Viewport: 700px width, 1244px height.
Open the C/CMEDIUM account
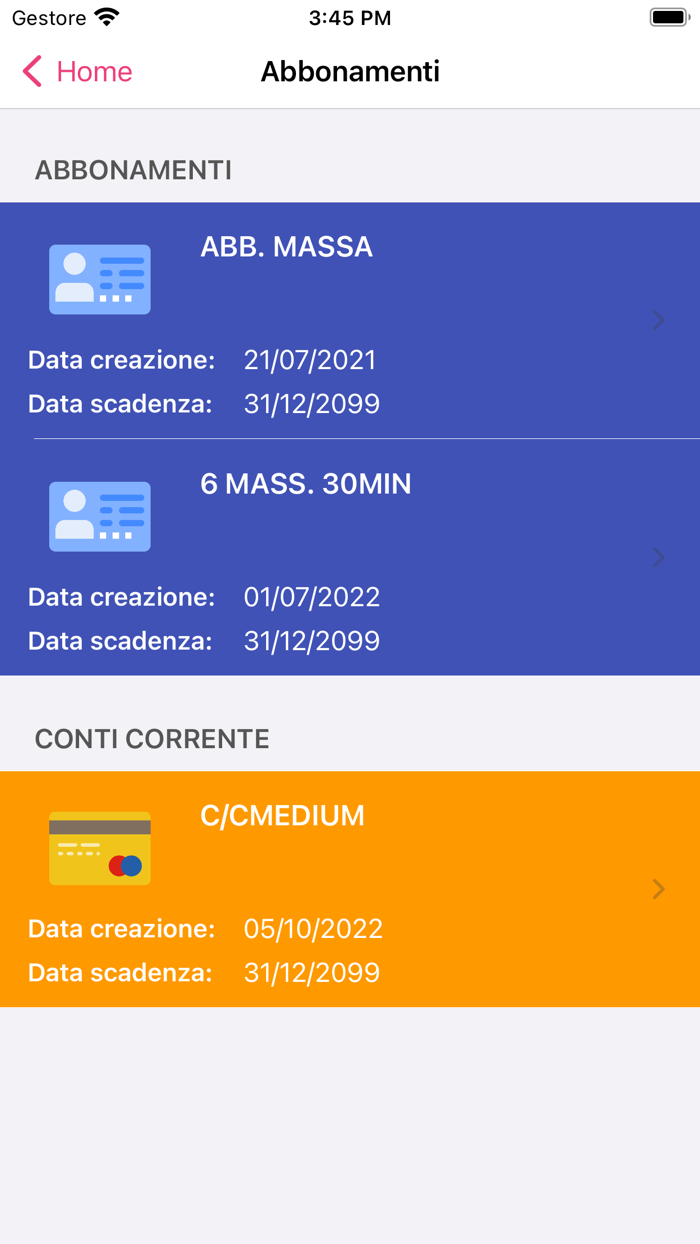350,889
